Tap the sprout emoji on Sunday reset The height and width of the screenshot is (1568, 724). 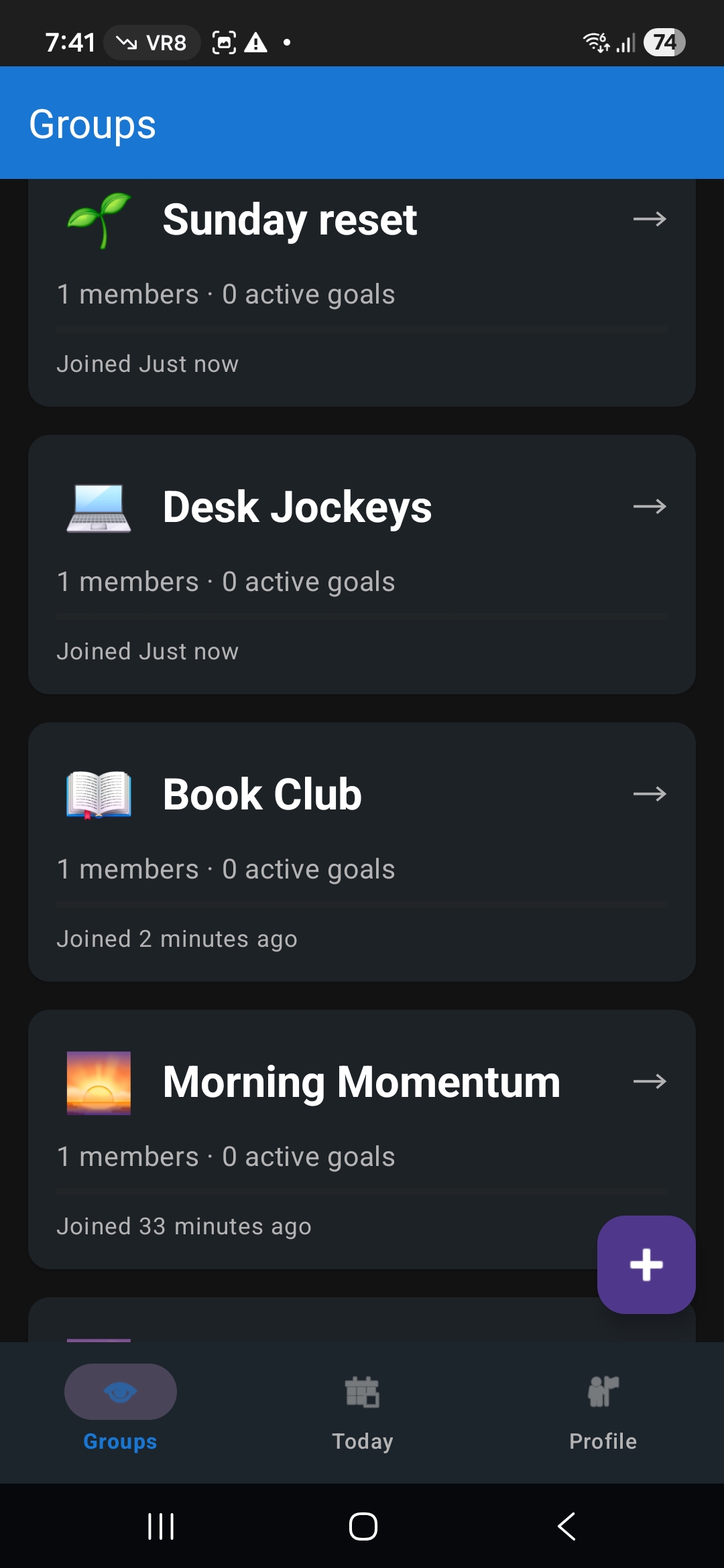[99, 220]
